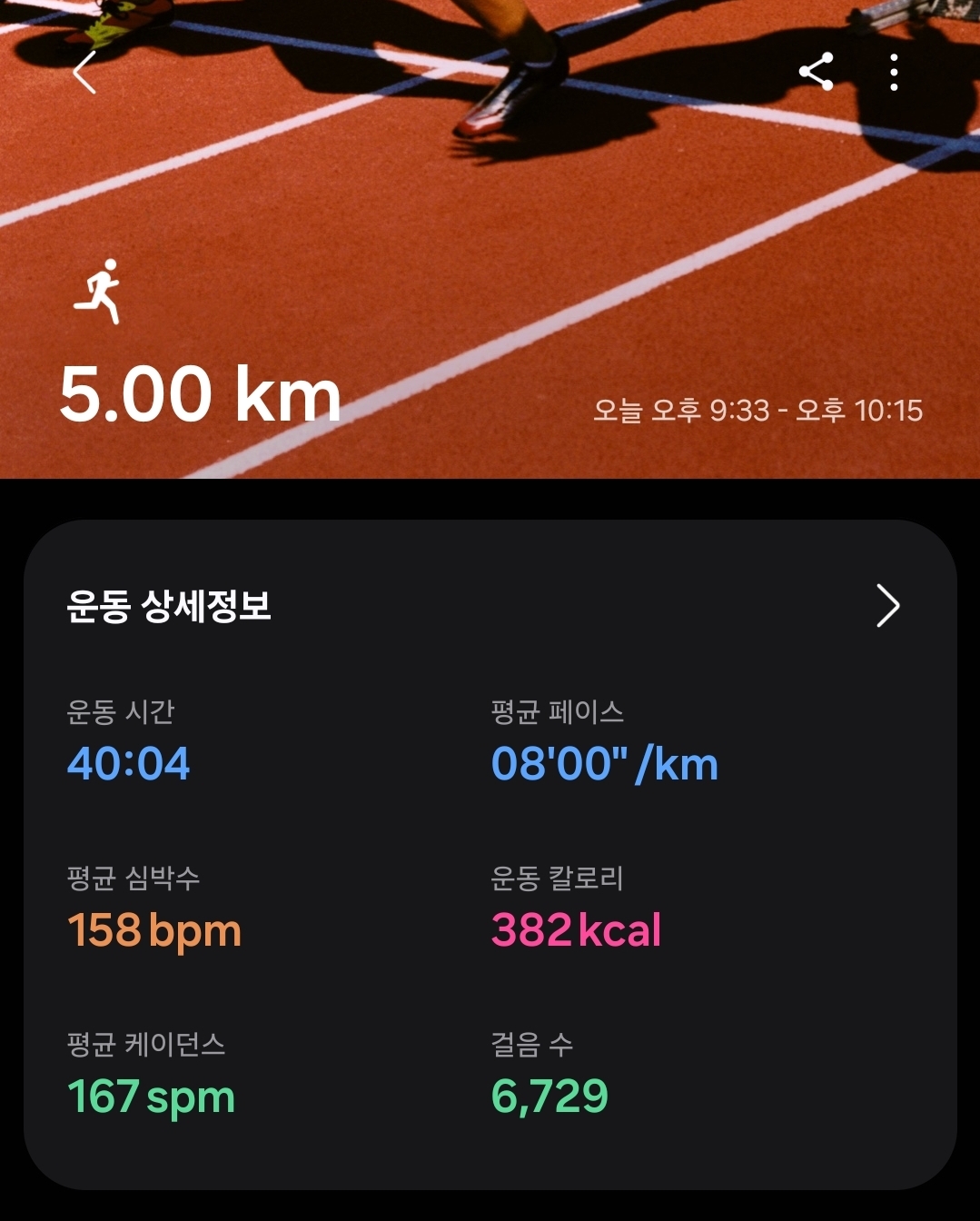Go back using the top-left arrow

click(84, 72)
